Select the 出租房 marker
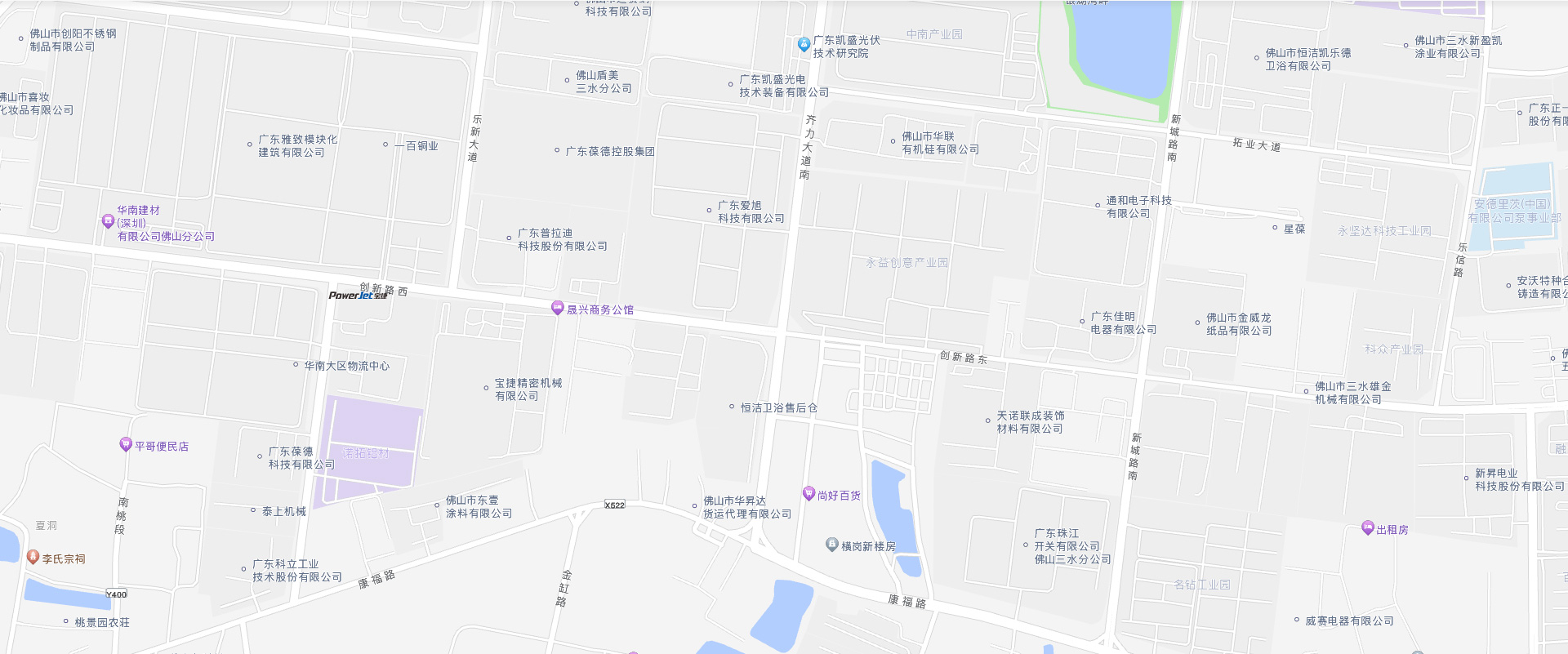This screenshot has height=654, width=1568. (1368, 527)
